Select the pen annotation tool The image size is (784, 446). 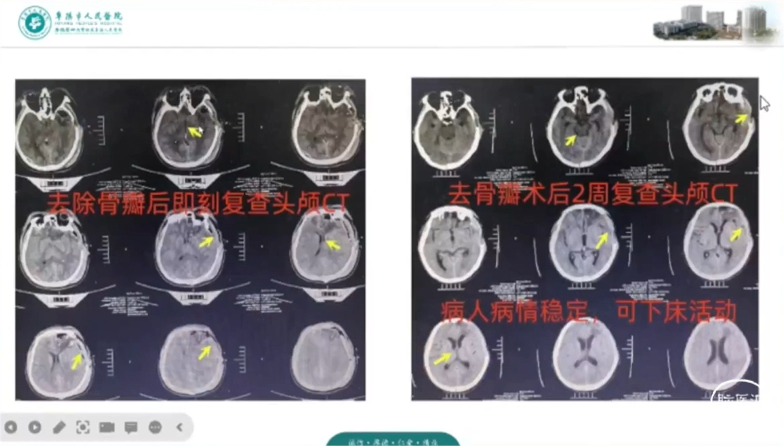[x=59, y=427]
